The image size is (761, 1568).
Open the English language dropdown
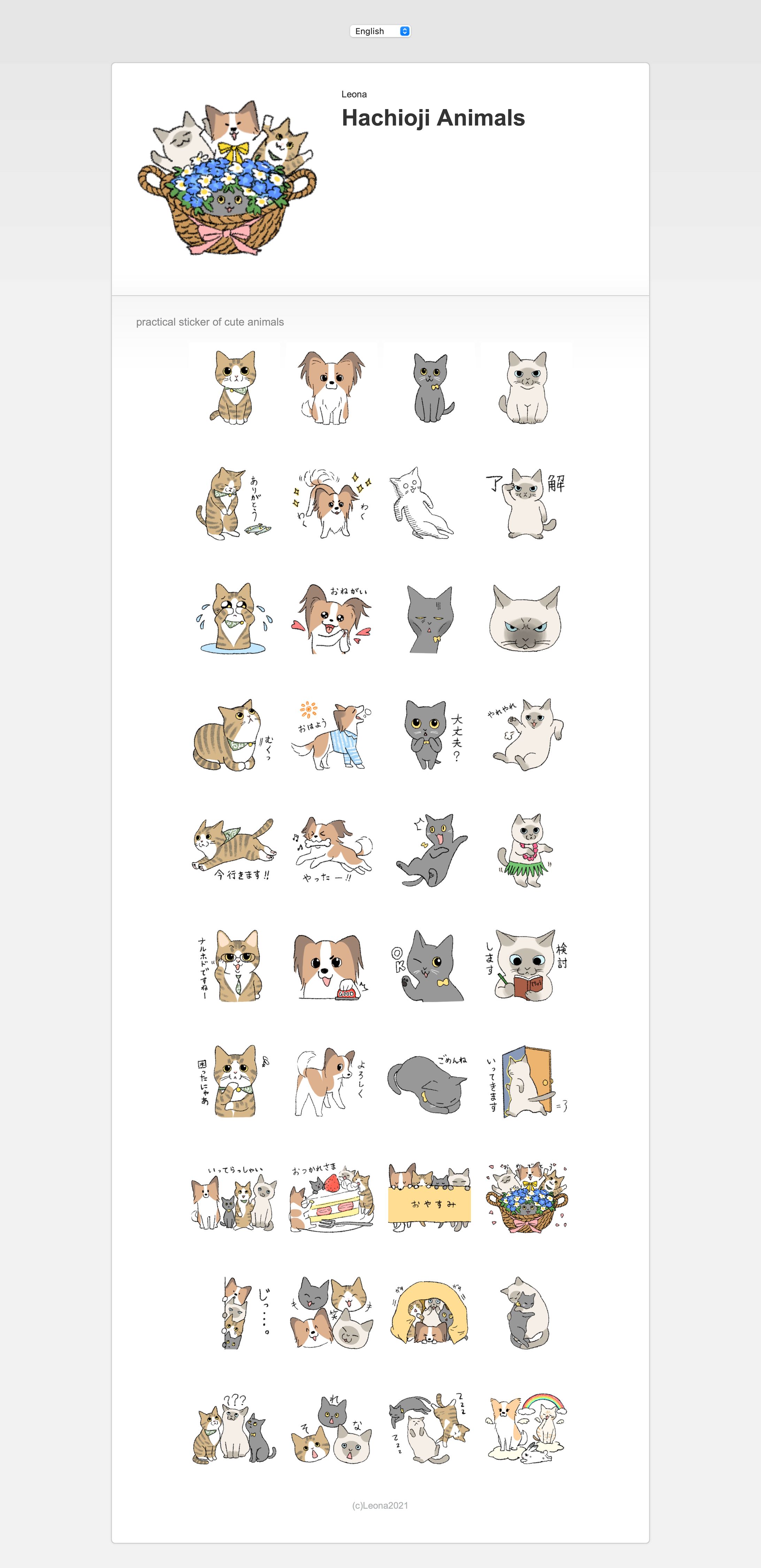[380, 30]
